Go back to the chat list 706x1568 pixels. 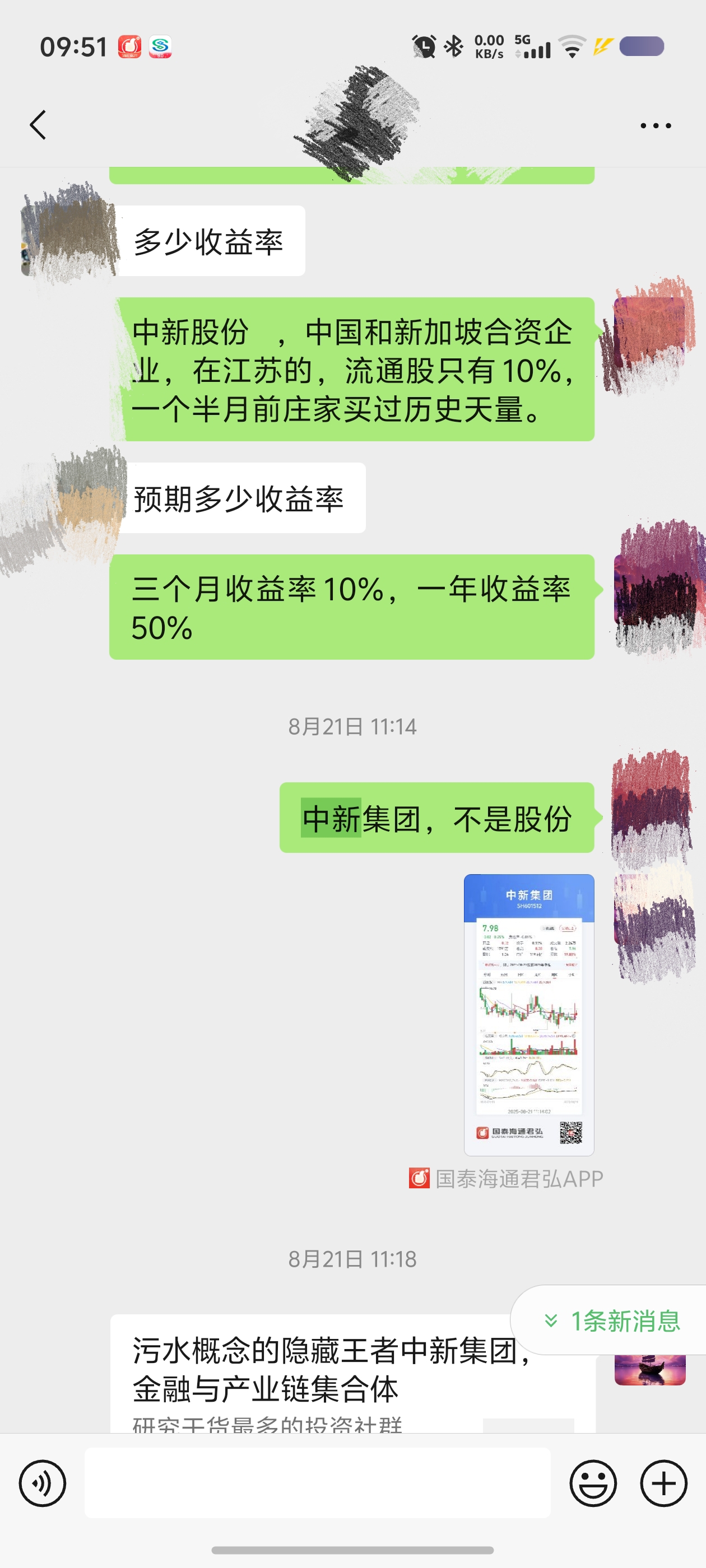(x=38, y=125)
